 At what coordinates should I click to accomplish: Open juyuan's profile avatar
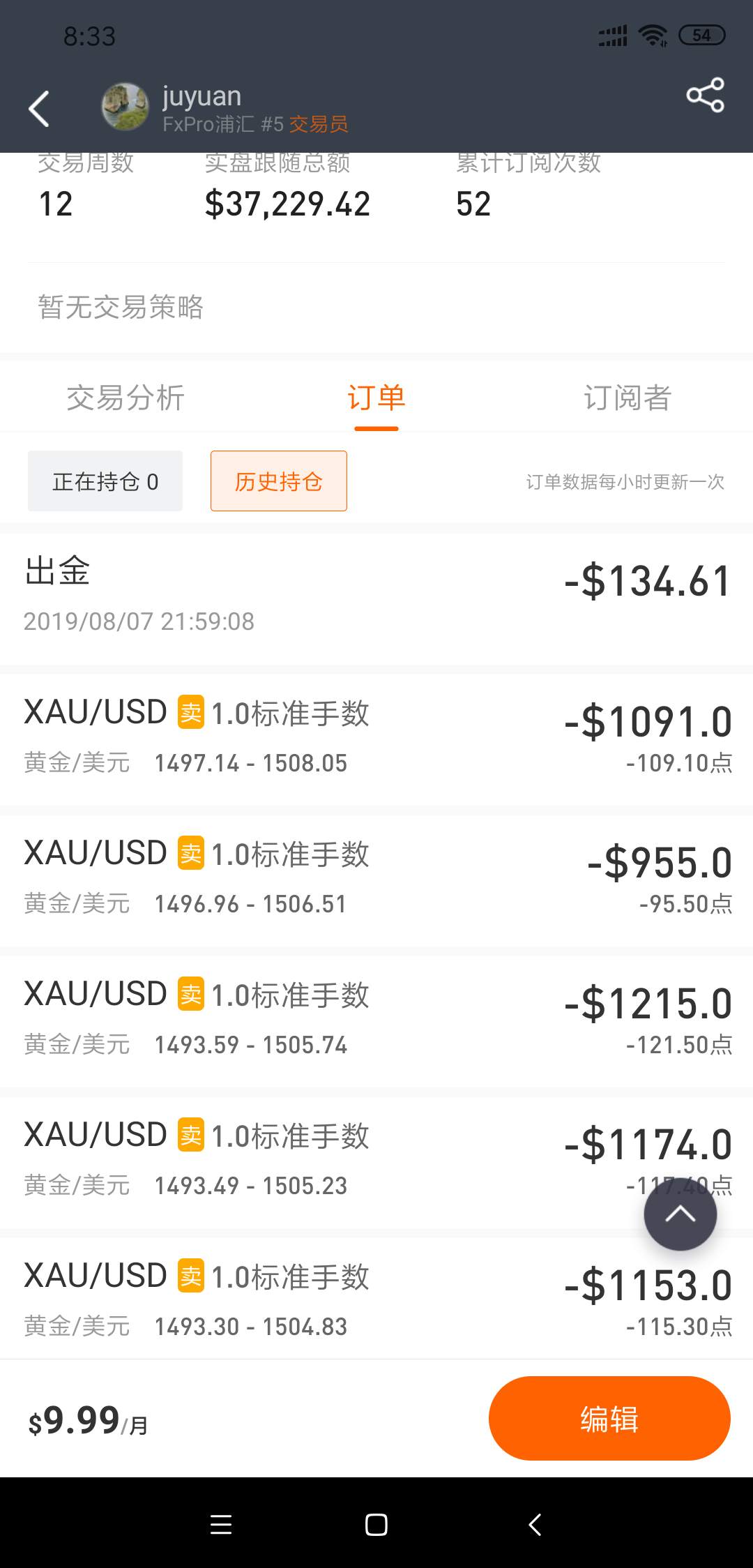(125, 107)
